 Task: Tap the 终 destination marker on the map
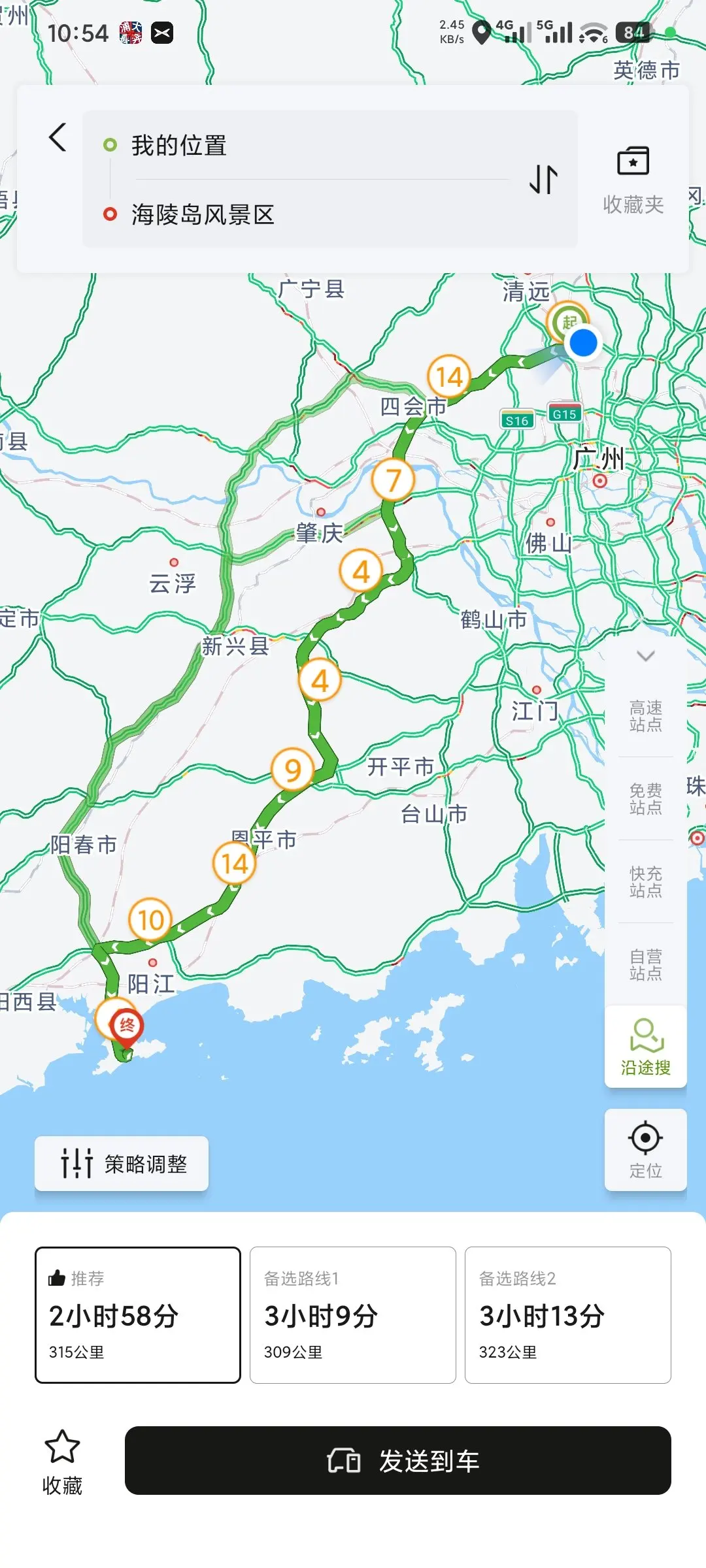(127, 1026)
